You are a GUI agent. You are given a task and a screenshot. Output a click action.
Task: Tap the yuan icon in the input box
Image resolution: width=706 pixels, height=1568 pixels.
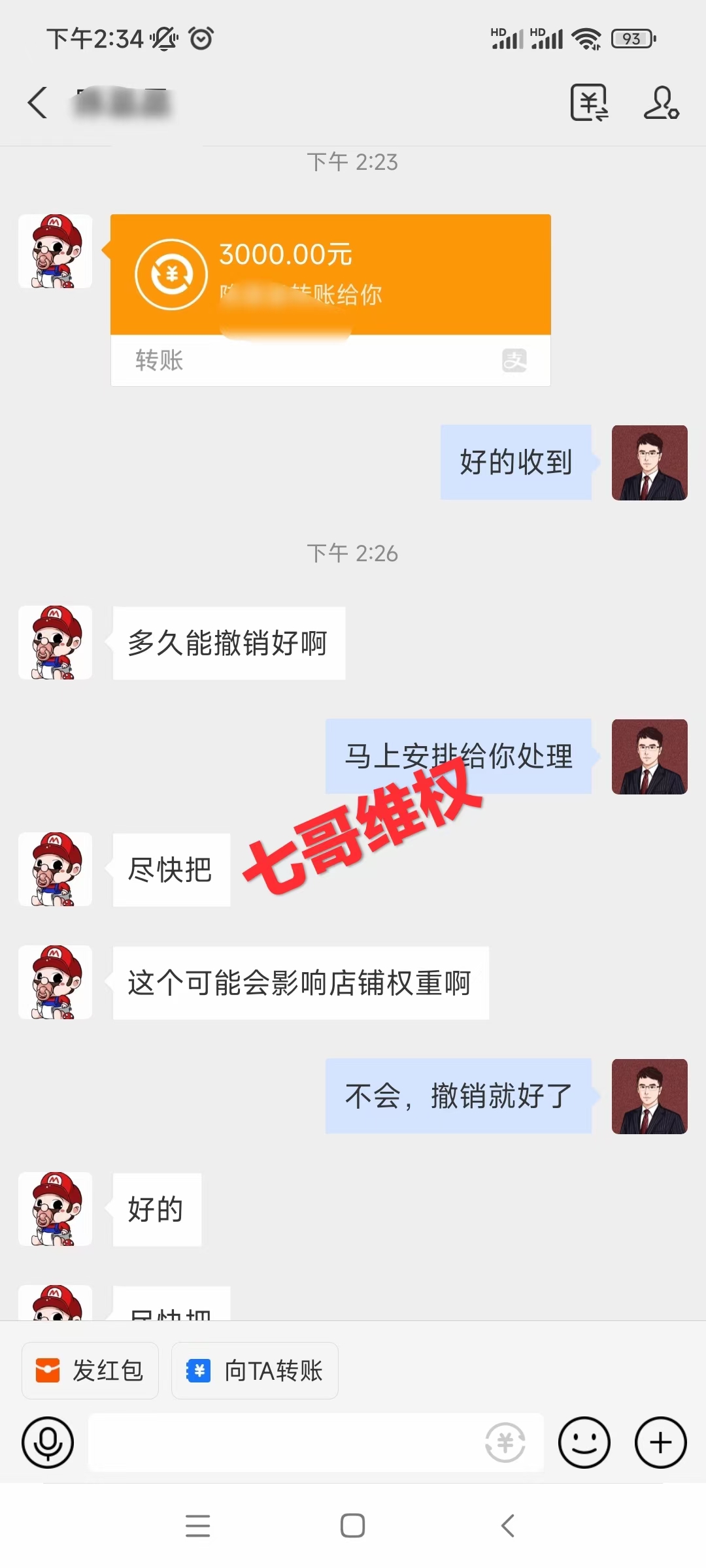[x=505, y=1443]
